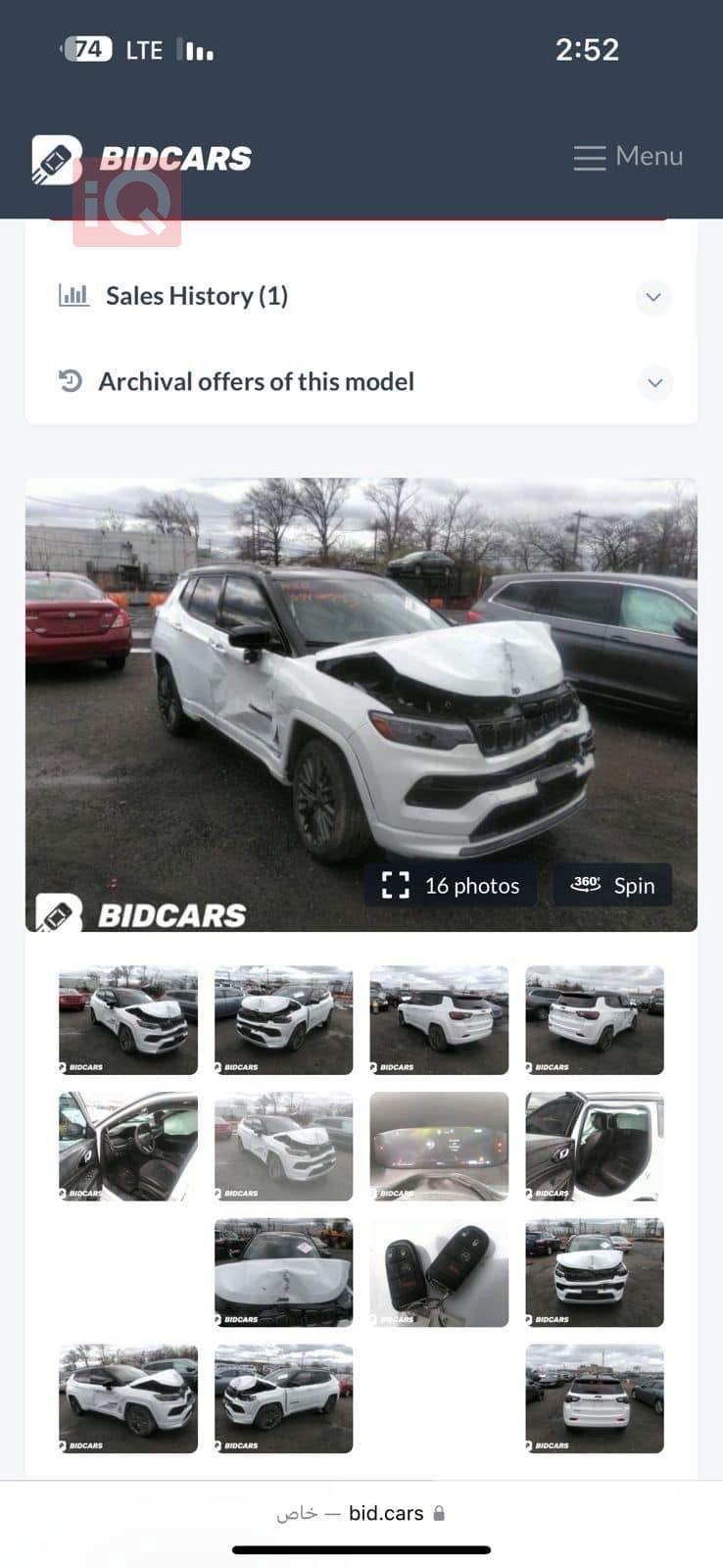
Task: Select thumbnail of dashboard instrument cluster
Action: pyautogui.click(x=439, y=1146)
